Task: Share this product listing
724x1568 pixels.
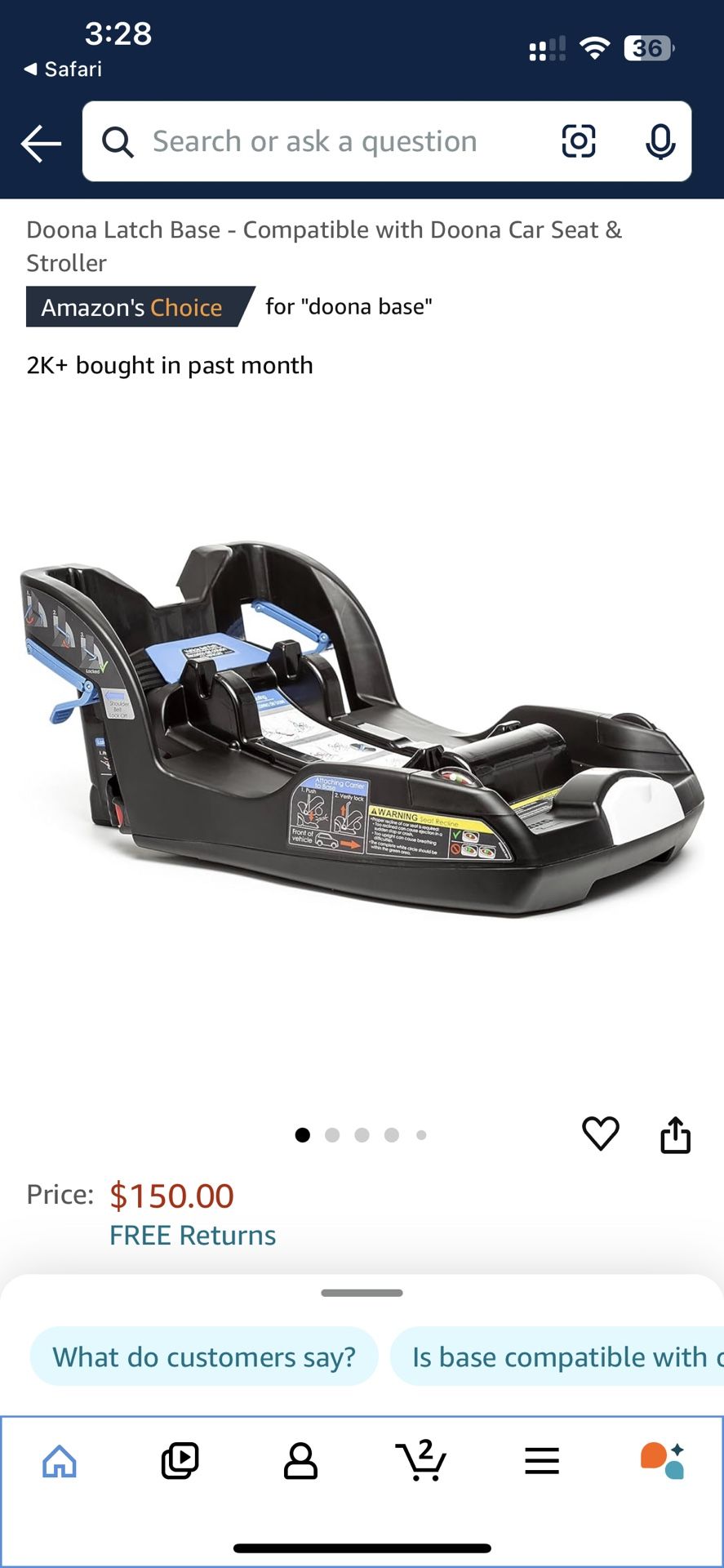Action: 675,1134
